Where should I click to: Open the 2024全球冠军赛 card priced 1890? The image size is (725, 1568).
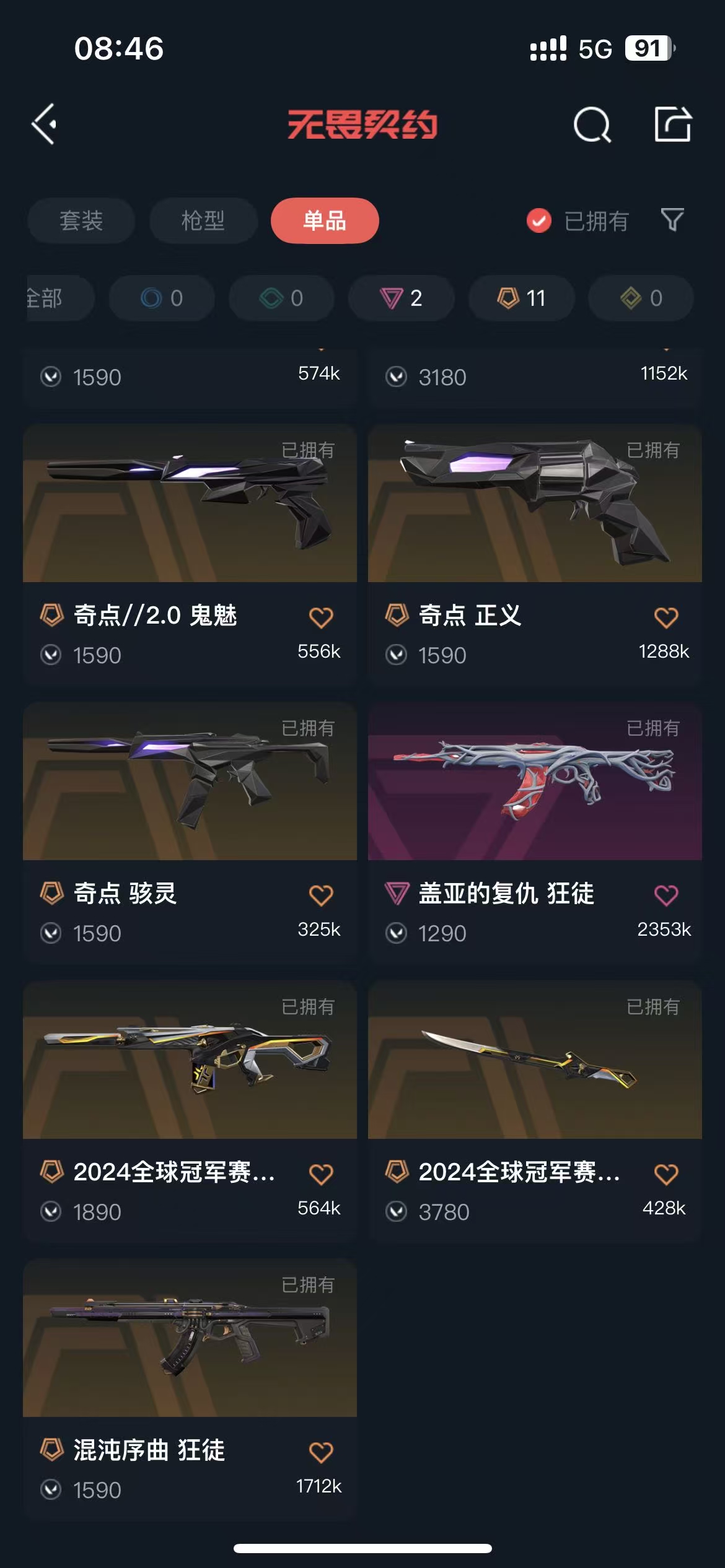click(x=190, y=1110)
